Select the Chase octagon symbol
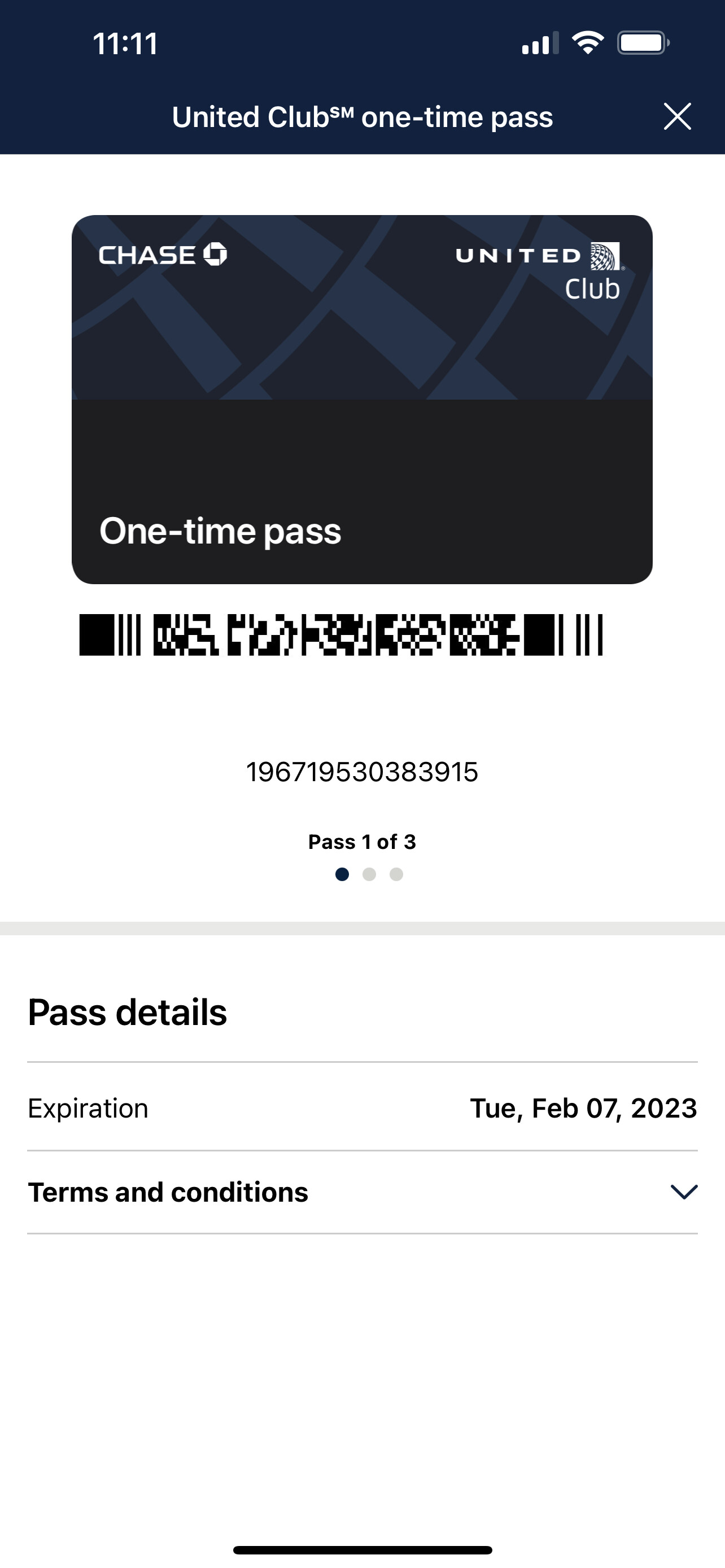Image resolution: width=725 pixels, height=1568 pixels. click(216, 255)
